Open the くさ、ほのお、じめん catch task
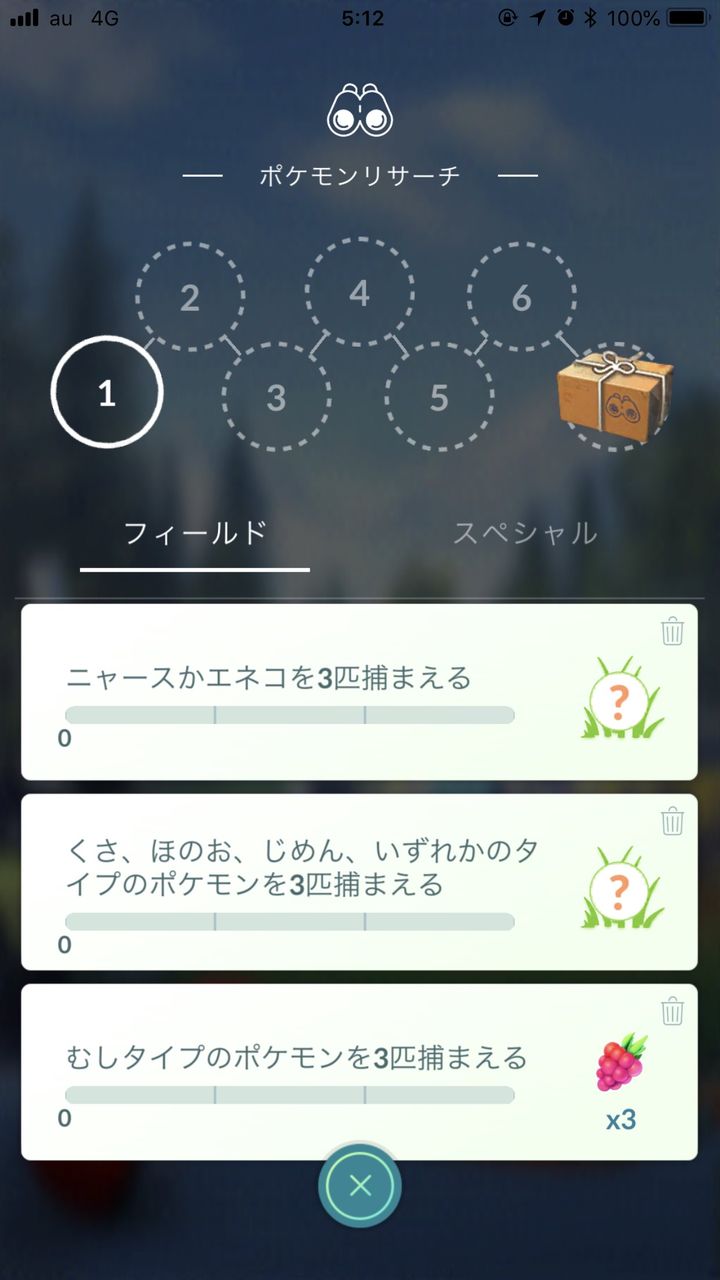 point(300,882)
